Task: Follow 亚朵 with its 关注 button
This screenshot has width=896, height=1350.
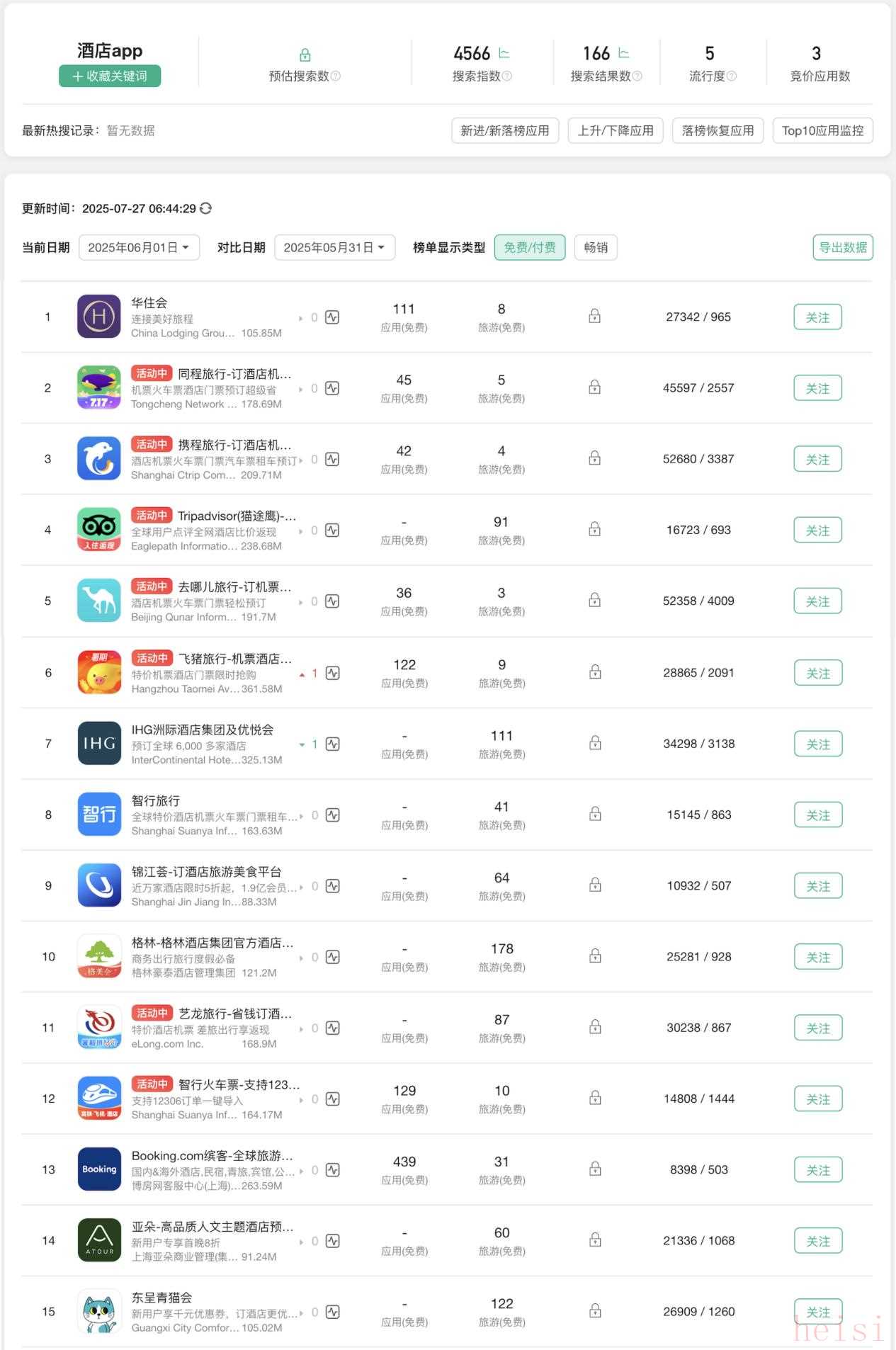Action: tap(817, 1241)
